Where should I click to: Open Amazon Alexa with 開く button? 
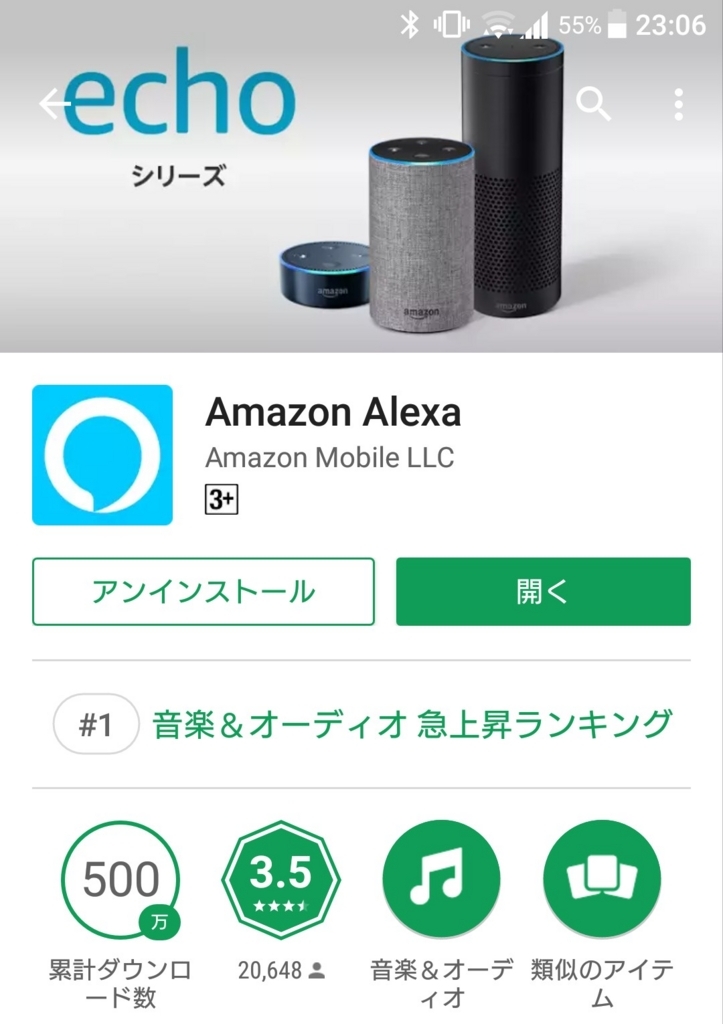(x=543, y=592)
